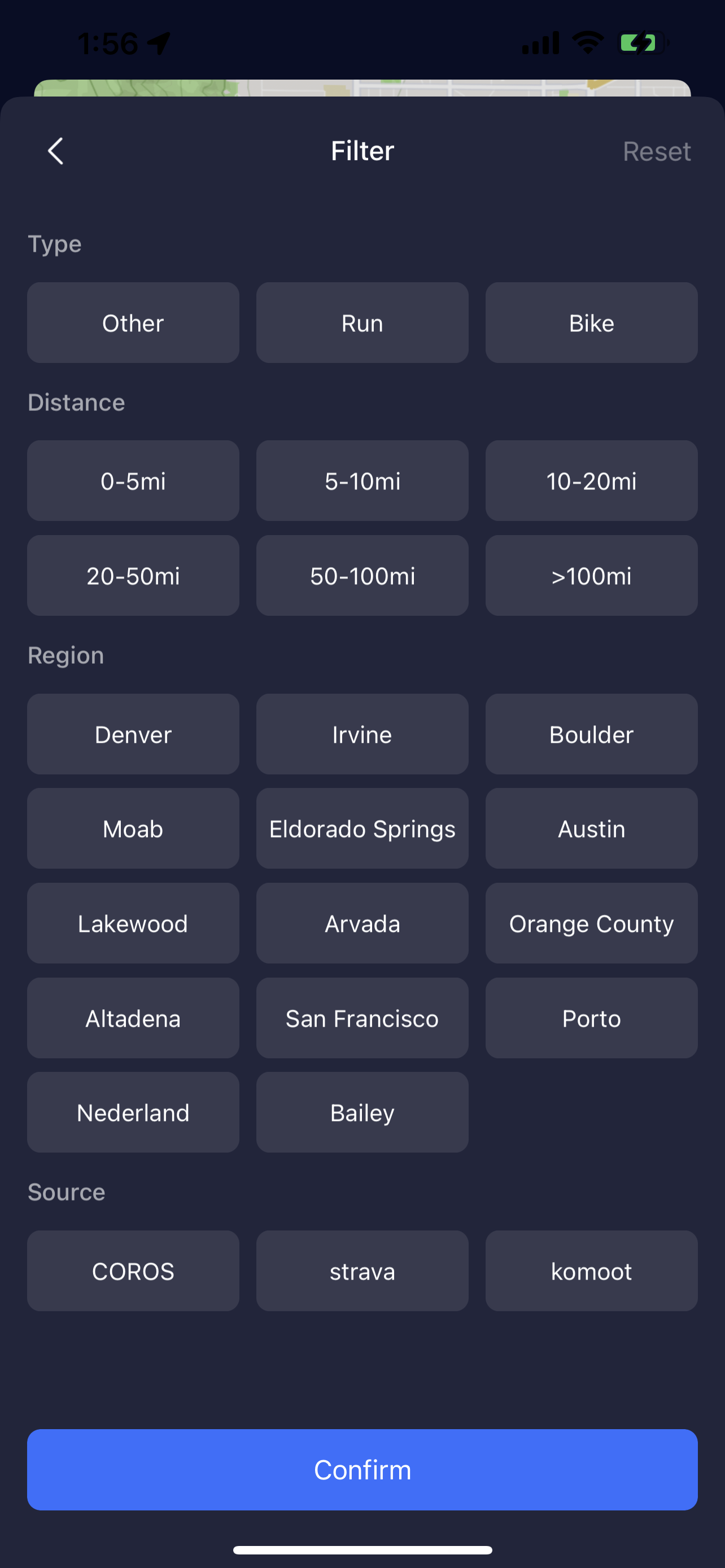Pick the 10-20mi distance range
This screenshot has width=725, height=1568.
click(591, 481)
